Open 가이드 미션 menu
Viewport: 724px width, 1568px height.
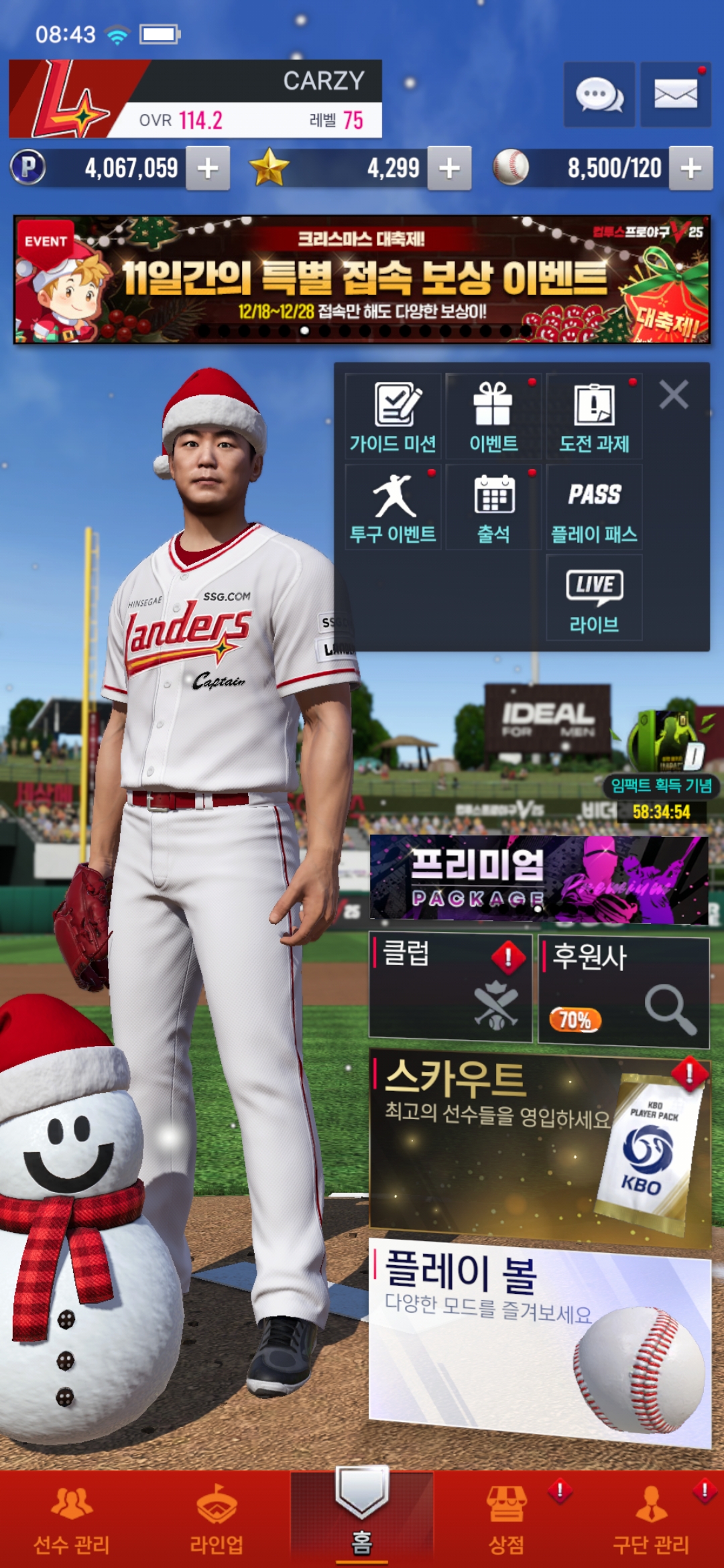point(393,417)
